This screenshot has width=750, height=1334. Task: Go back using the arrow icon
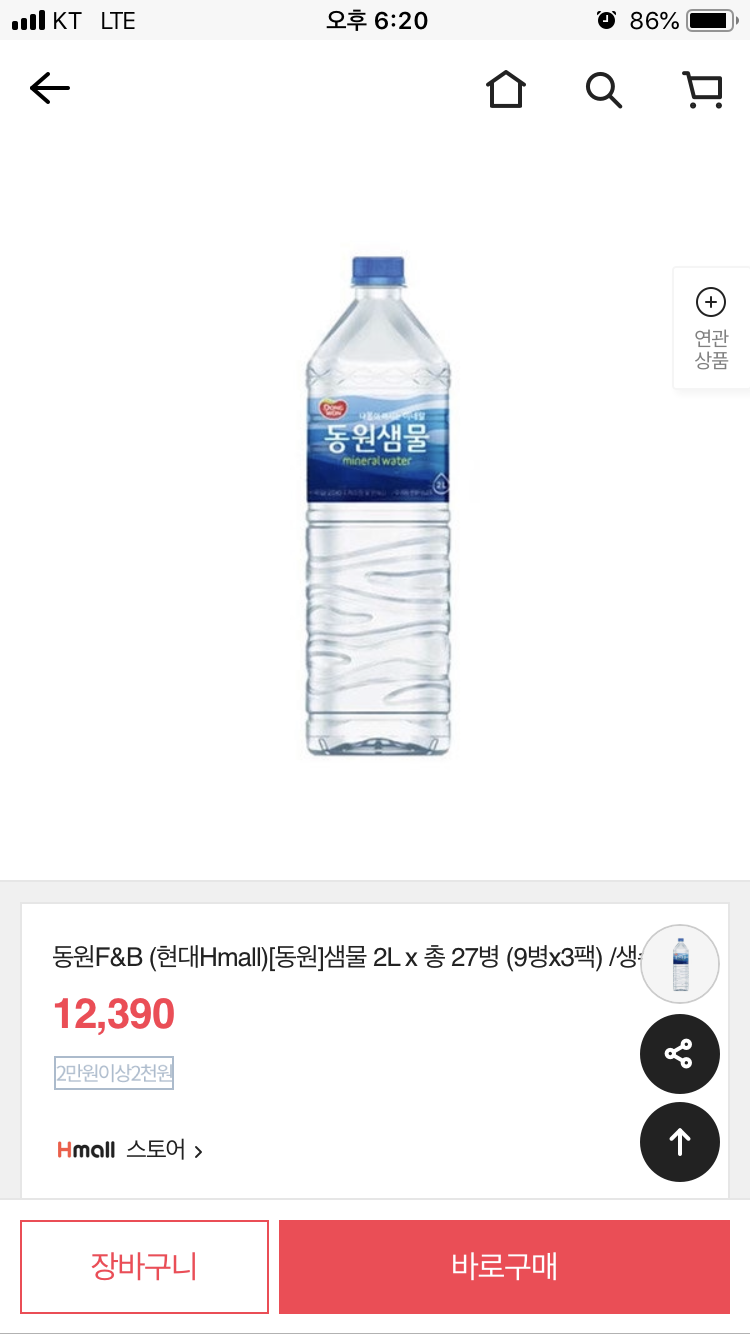coord(50,89)
